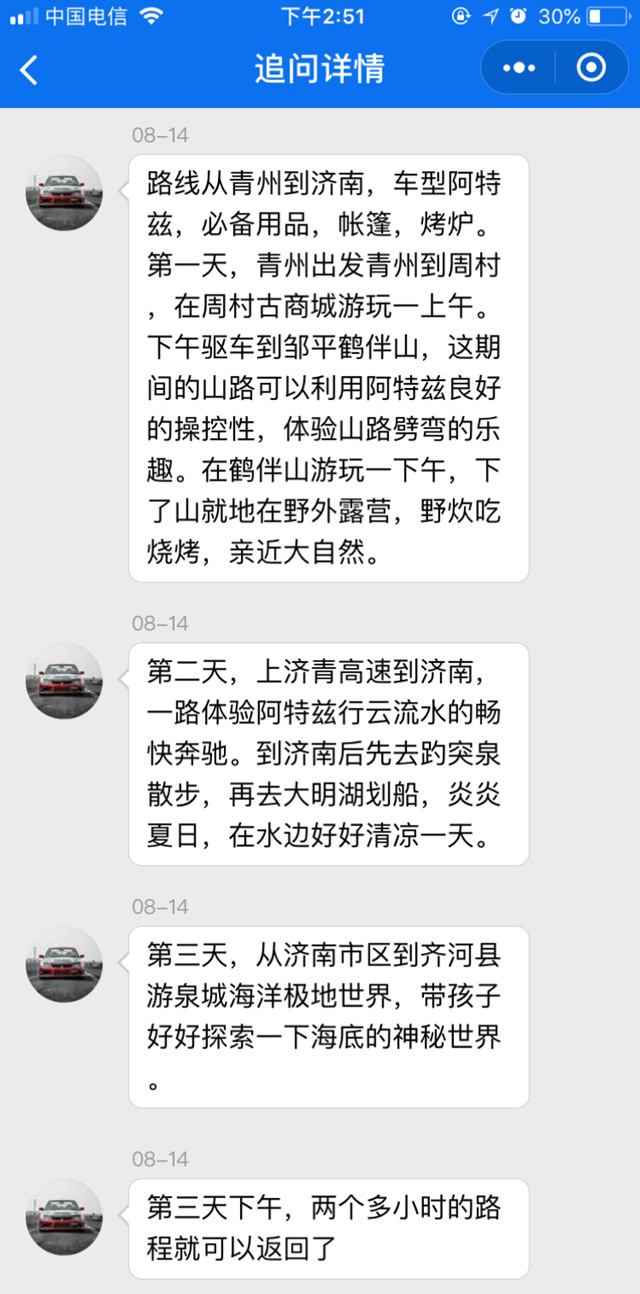Tap the avatar beside the 路线从青州到济南 message
This screenshot has width=640, height=1294.
pos(64,193)
